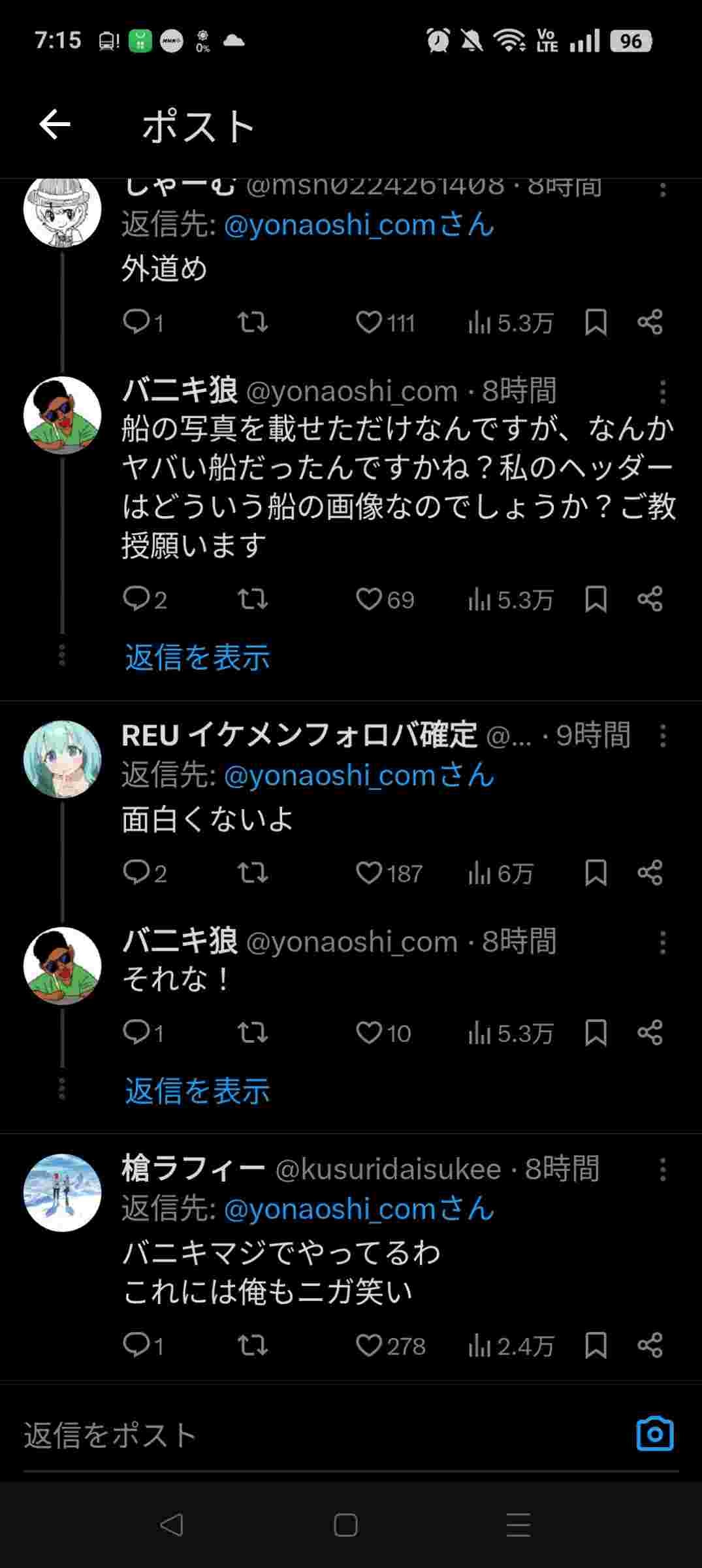The image size is (702, 1568).
Task: Reply to the post starting 船の写真を載せただけ
Action: click(x=137, y=598)
